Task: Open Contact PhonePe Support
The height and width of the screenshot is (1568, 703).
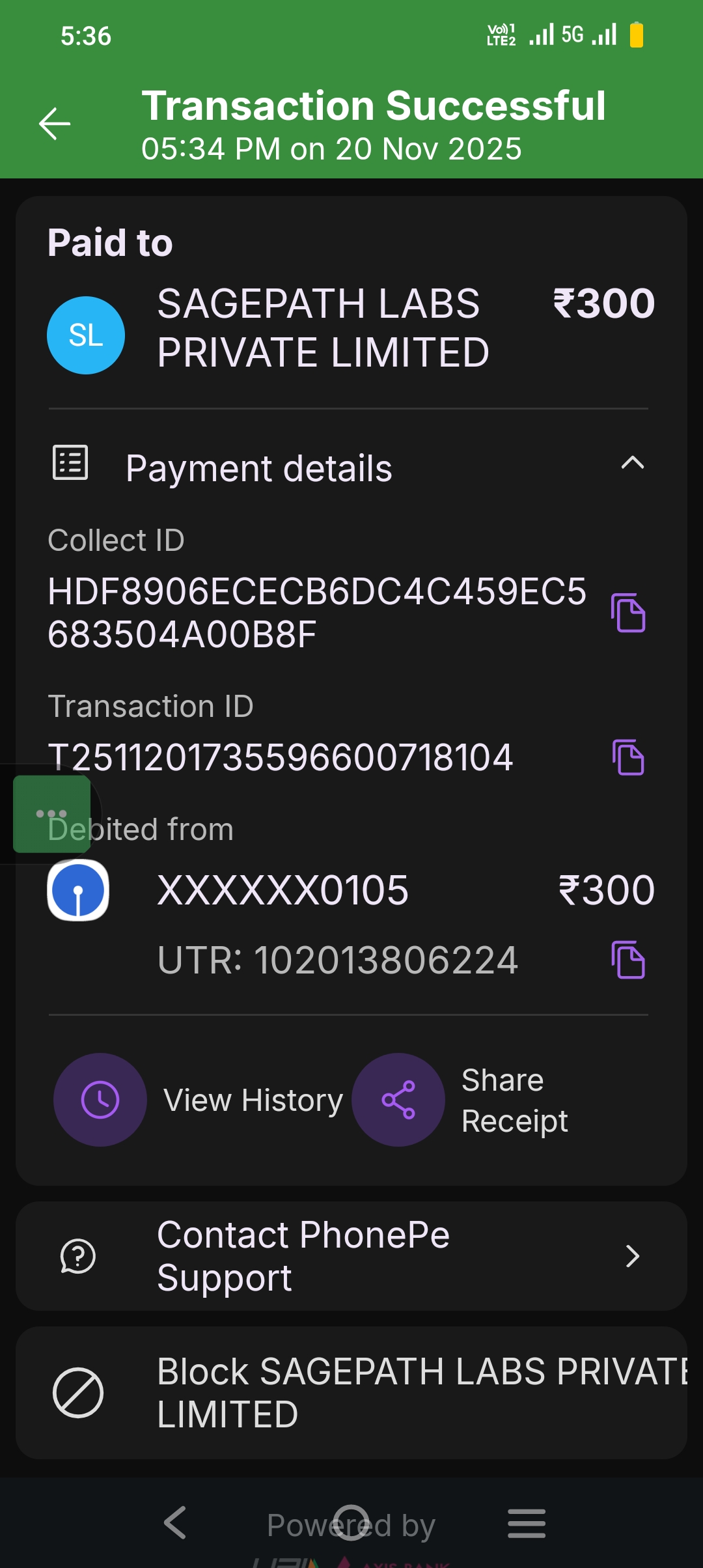Action: coord(351,1256)
